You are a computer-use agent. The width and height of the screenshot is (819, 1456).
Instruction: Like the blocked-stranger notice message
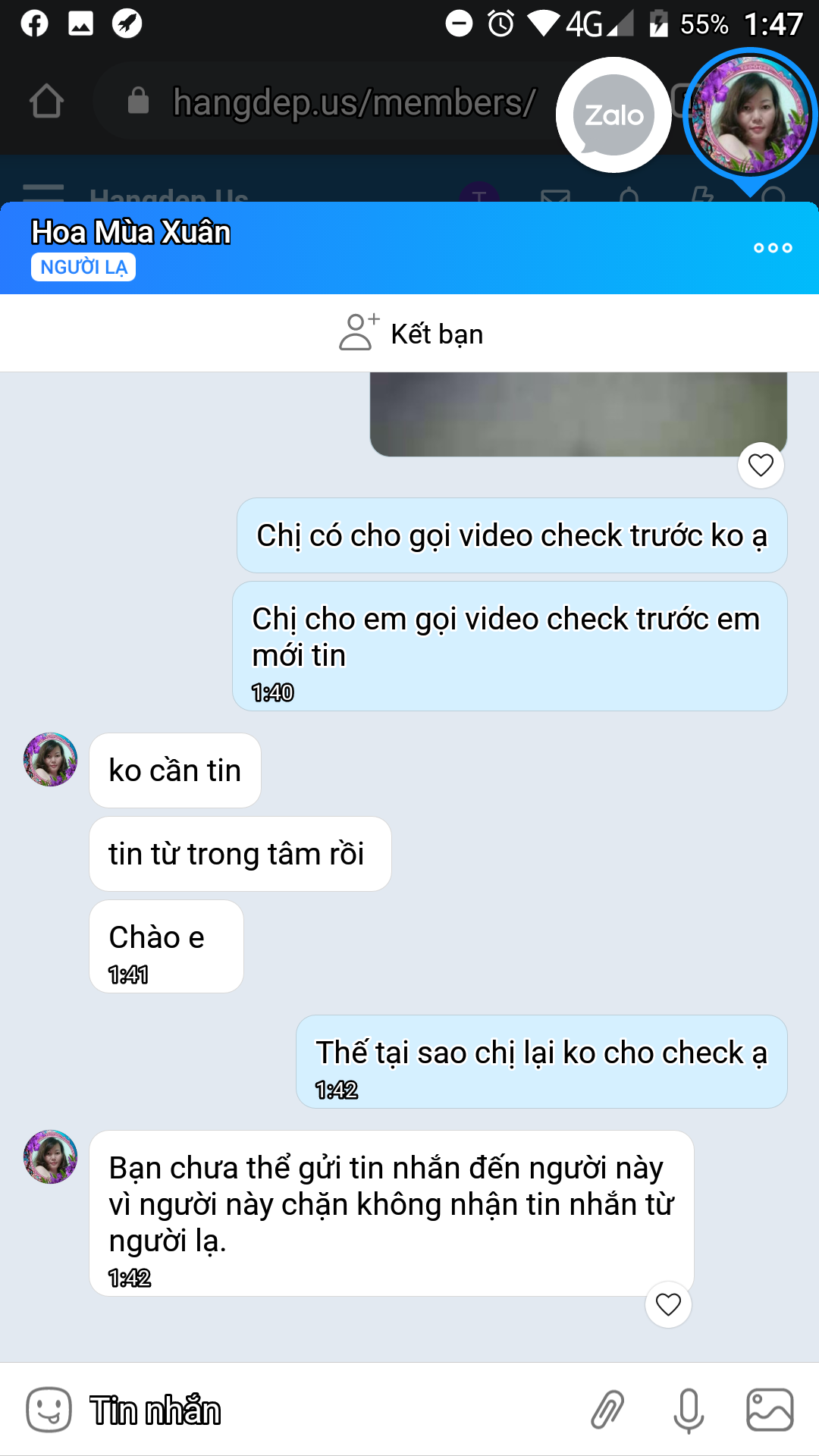tap(668, 1304)
